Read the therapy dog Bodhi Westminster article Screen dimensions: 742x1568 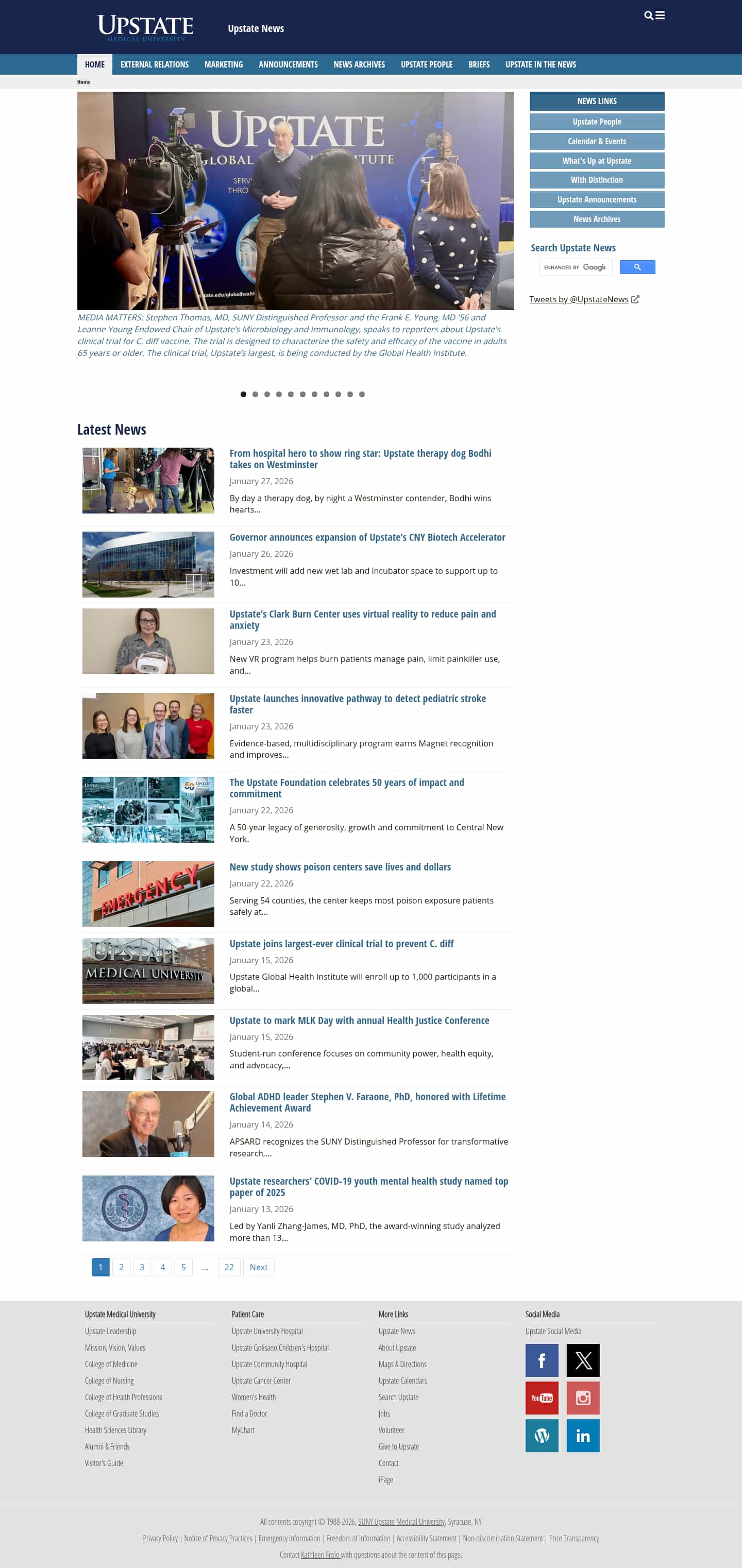(x=360, y=459)
